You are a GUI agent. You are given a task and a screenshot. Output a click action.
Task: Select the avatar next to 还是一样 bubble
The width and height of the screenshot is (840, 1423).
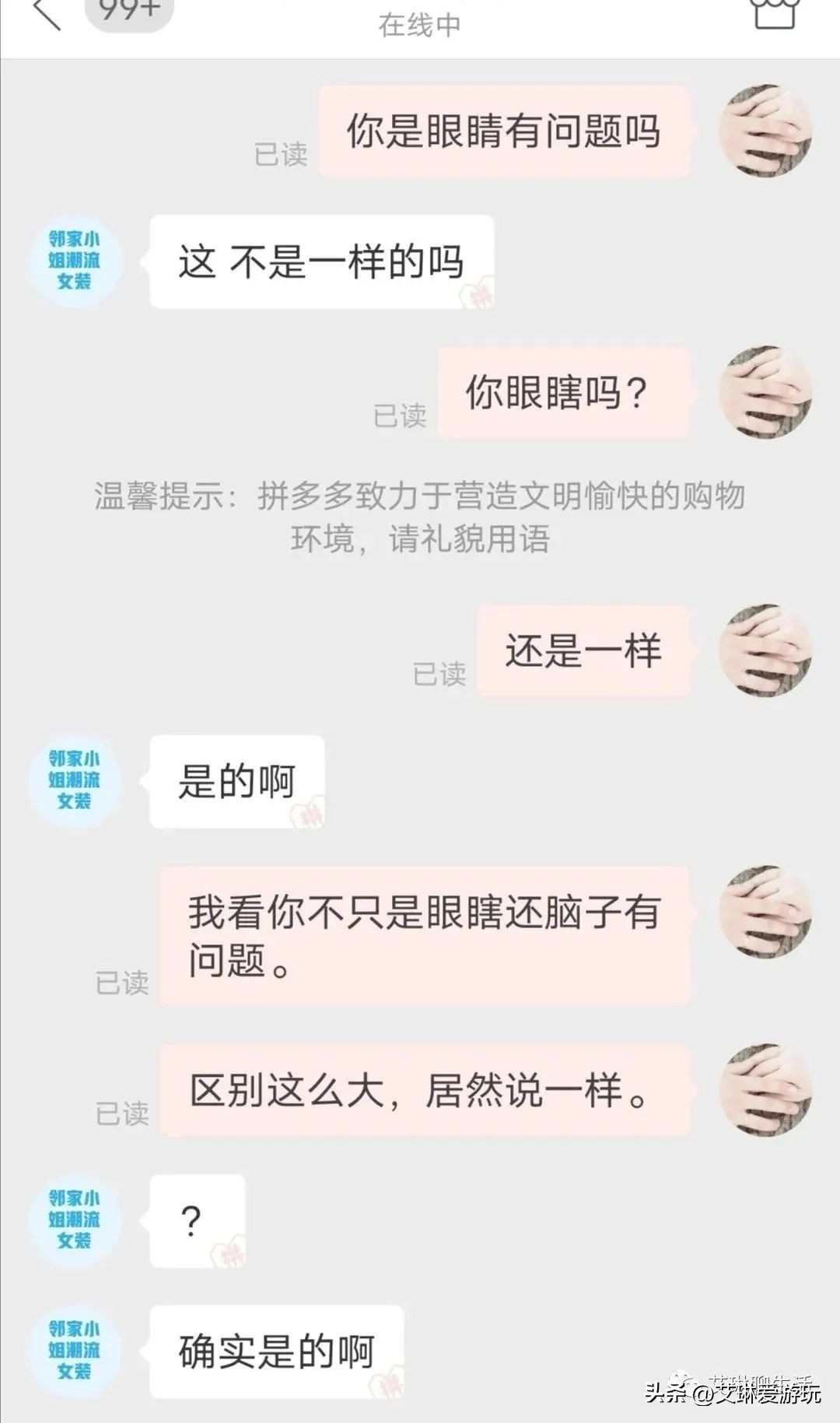(765, 654)
